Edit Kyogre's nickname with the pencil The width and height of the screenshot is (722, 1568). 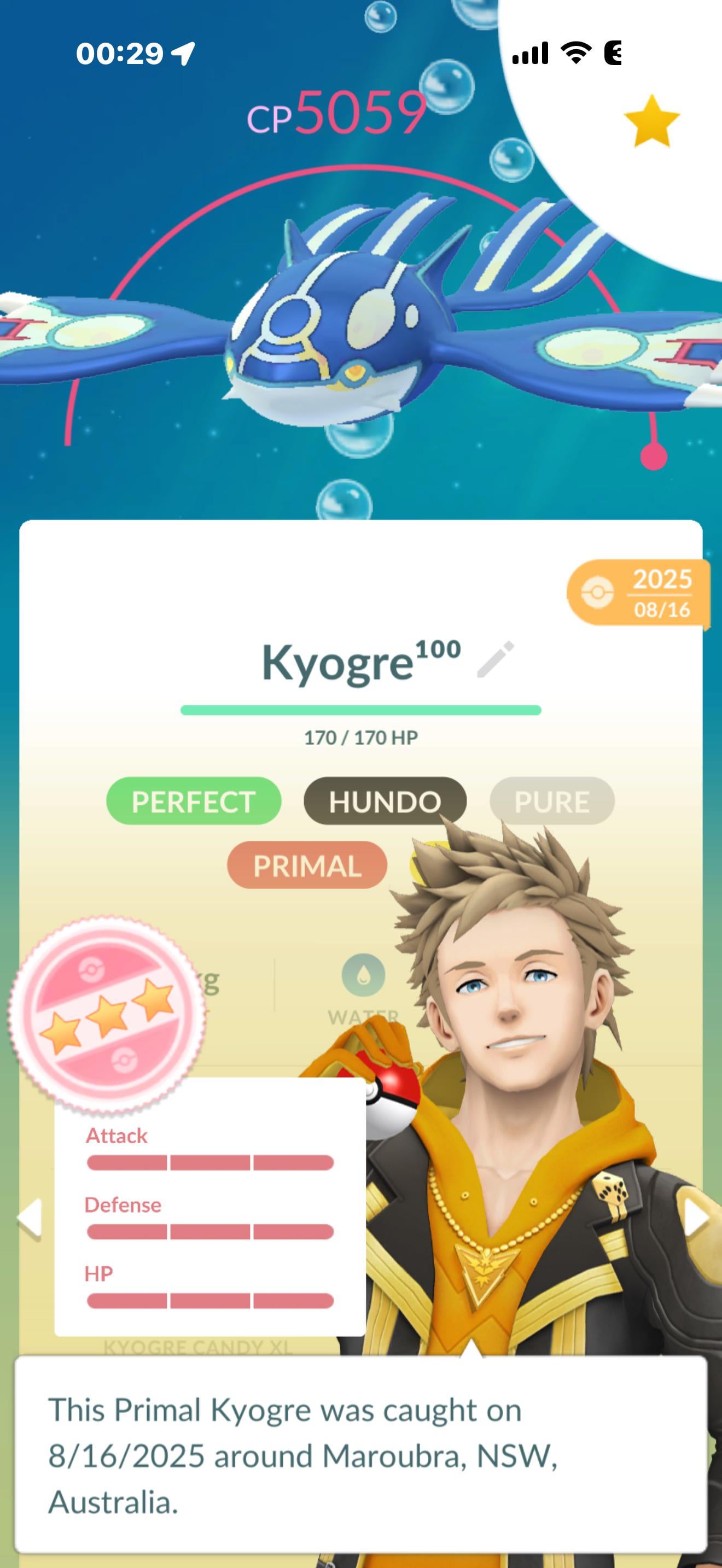click(x=495, y=659)
